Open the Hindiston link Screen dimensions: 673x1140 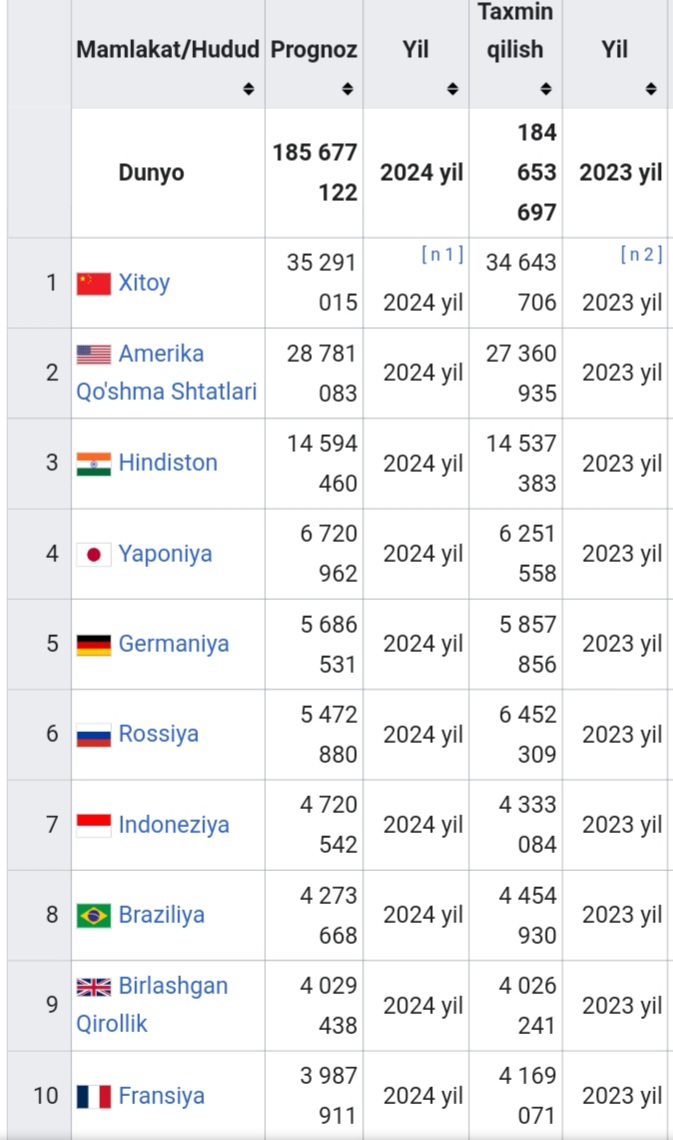[x=168, y=462]
